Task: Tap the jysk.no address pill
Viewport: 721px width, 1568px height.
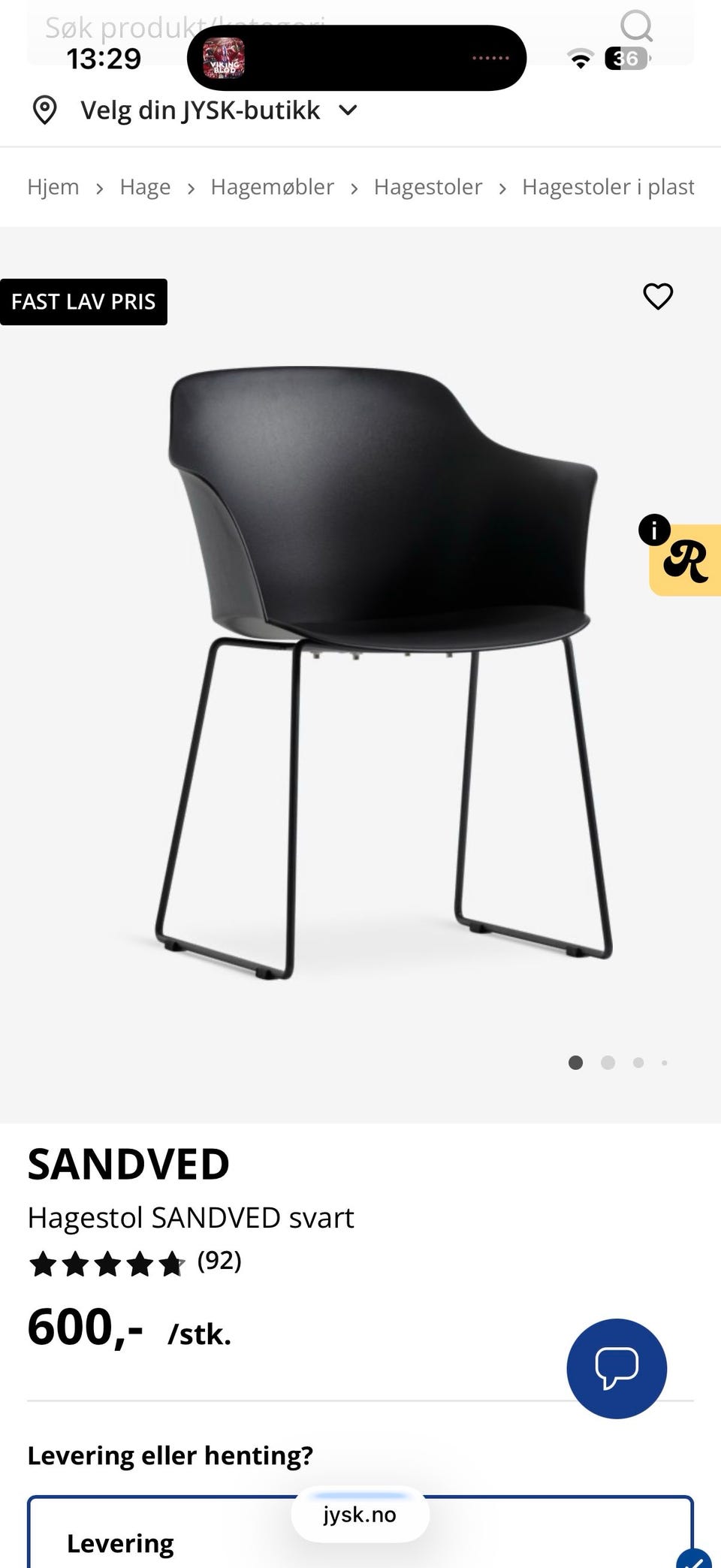Action: pos(360,1515)
